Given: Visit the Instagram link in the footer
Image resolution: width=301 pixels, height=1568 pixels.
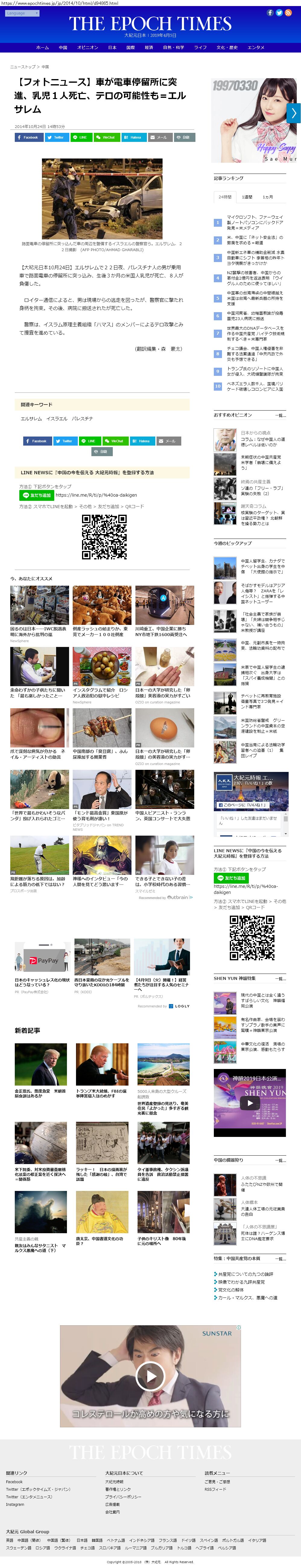Looking at the screenshot, I should pyautogui.click(x=15, y=1504).
